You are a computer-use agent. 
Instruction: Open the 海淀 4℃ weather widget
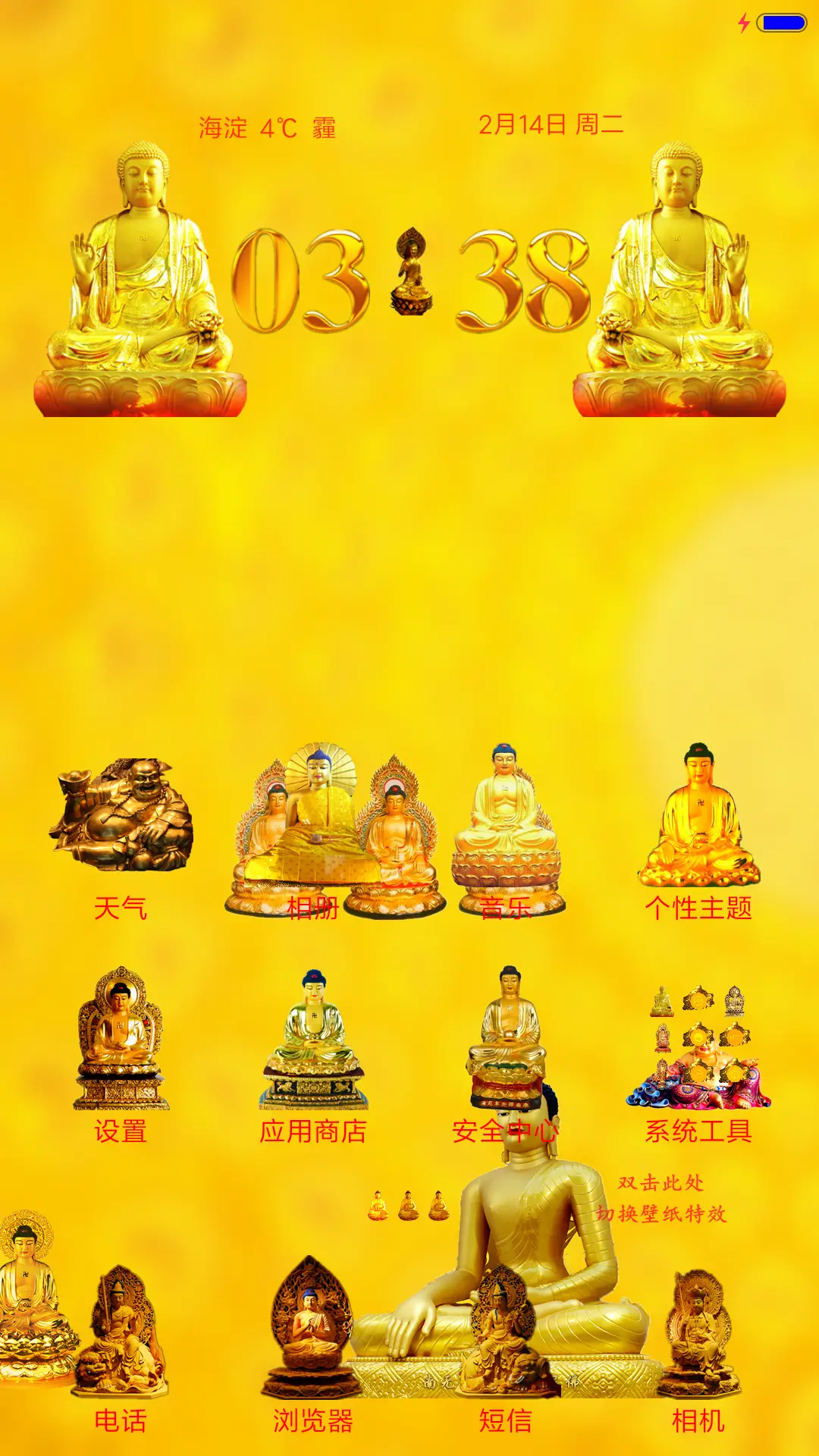pyautogui.click(x=267, y=127)
